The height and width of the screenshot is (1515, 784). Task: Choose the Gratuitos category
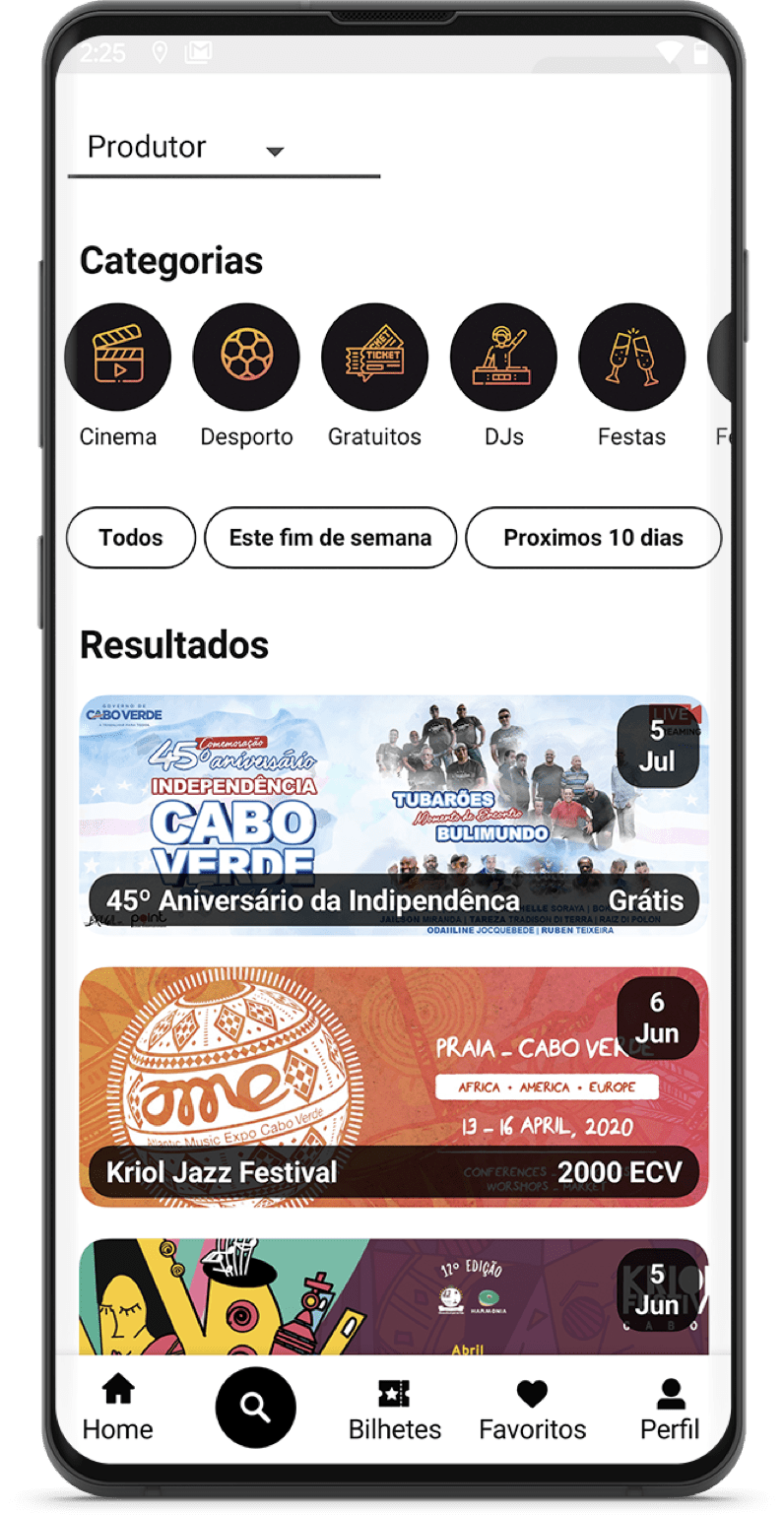click(x=374, y=358)
